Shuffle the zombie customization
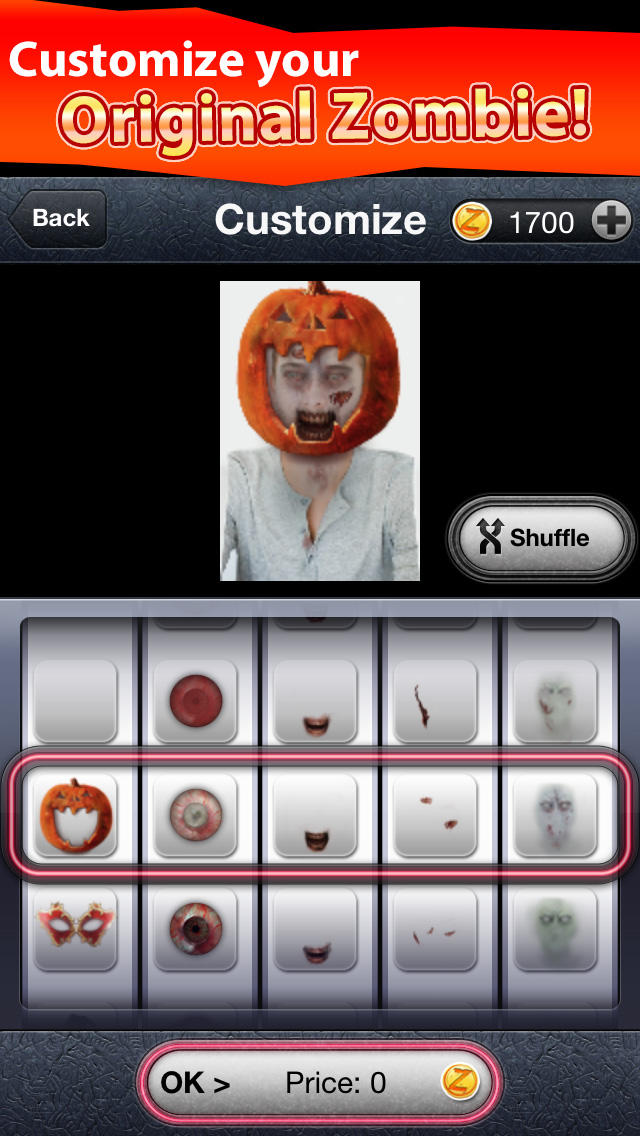The width and height of the screenshot is (640, 1136). 540,538
